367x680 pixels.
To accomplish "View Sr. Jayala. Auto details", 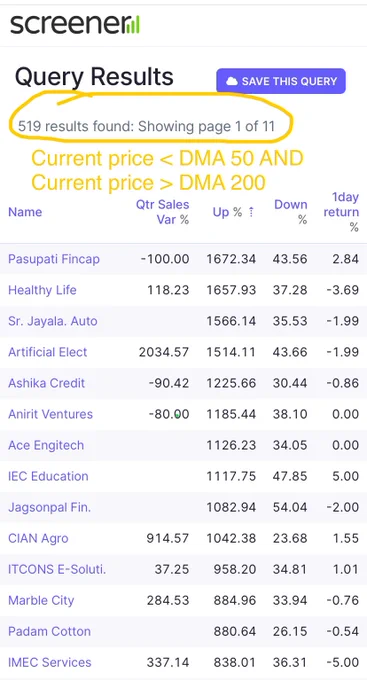I will click(x=52, y=321).
